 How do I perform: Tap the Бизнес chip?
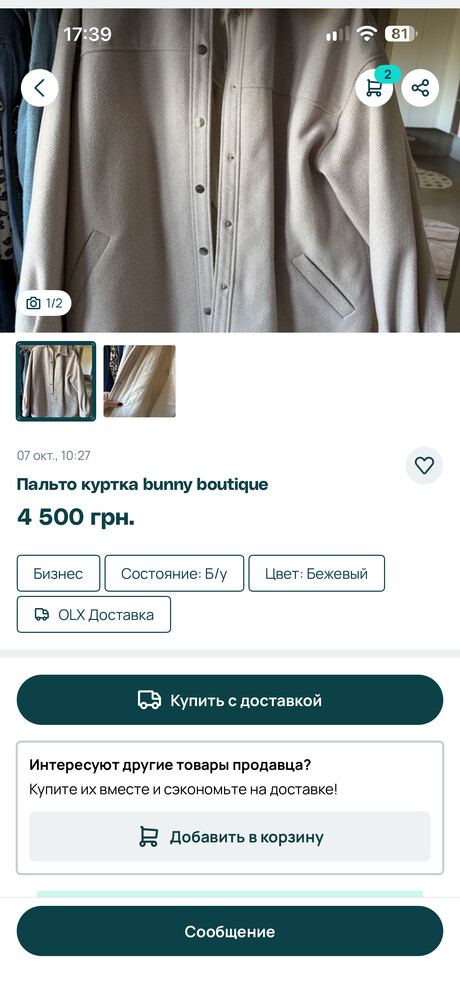pyautogui.click(x=59, y=573)
